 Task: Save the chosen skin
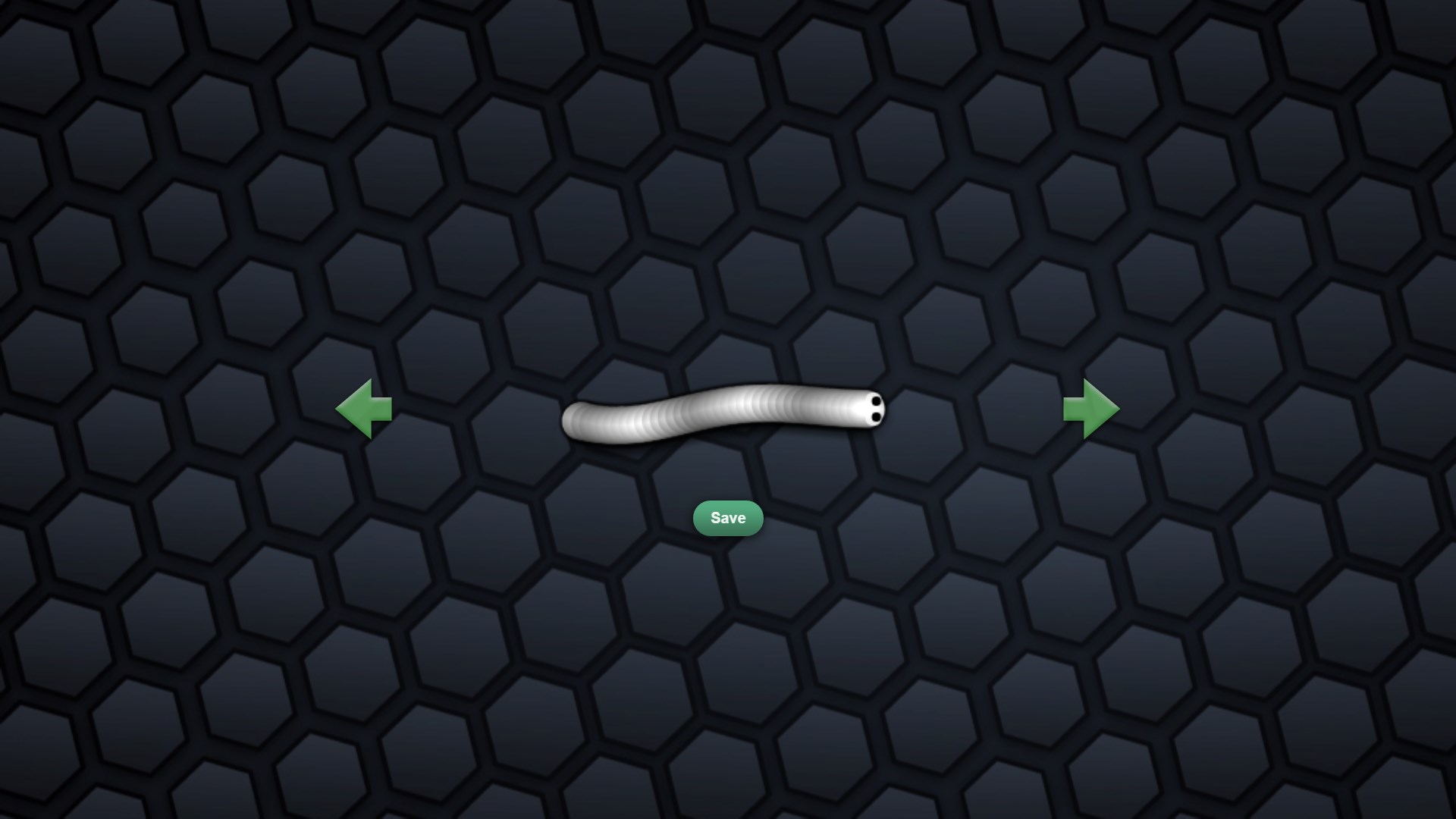[x=727, y=518]
